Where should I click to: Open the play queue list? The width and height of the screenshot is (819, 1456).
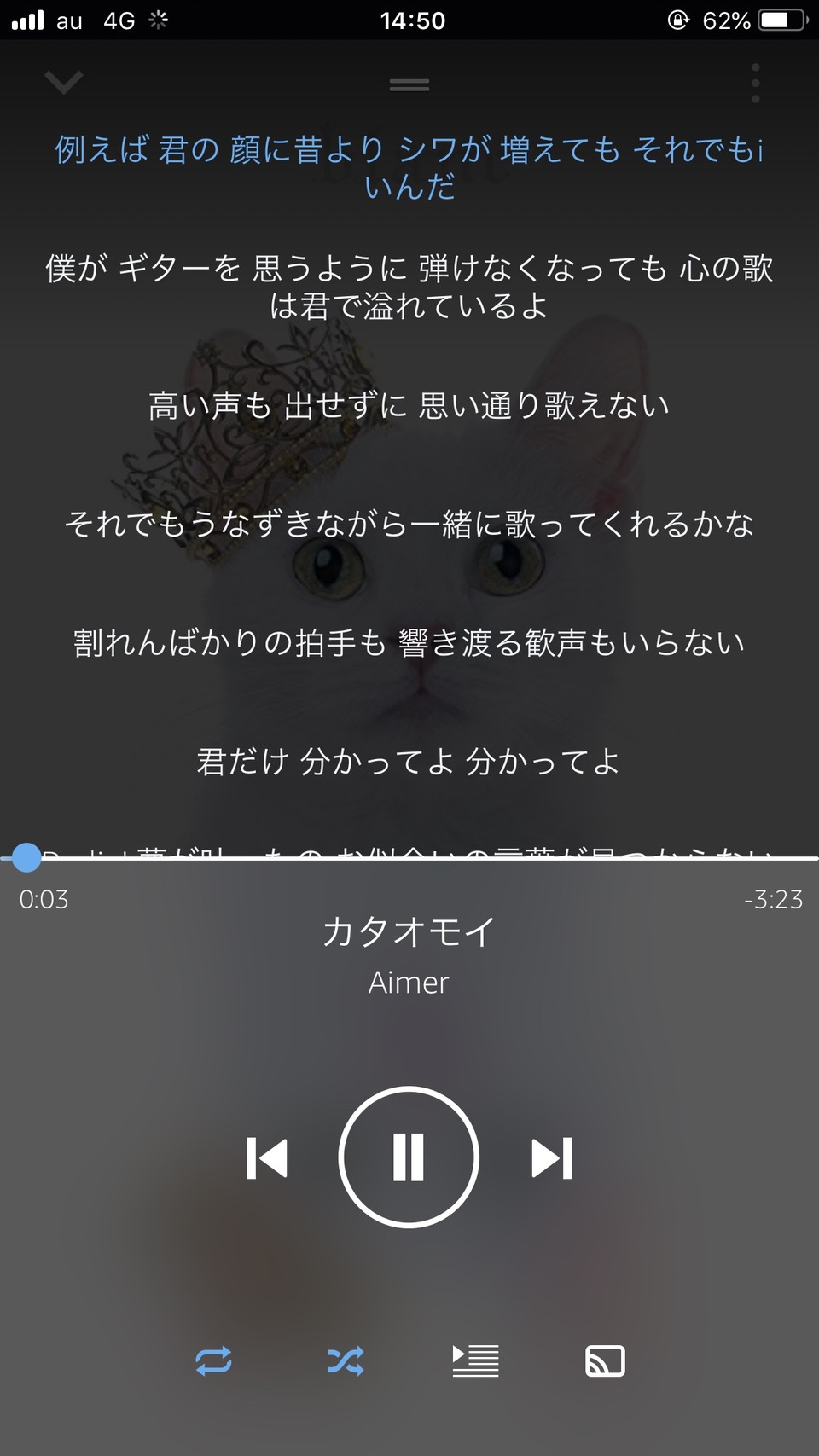click(x=475, y=1360)
